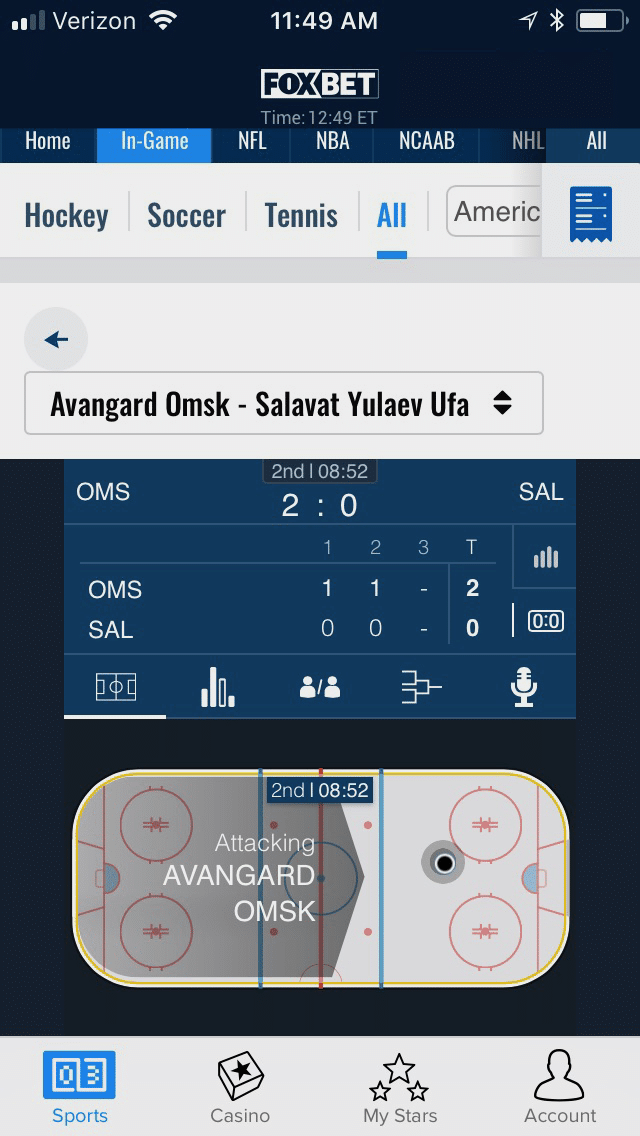Open the microphone commentary tab
The image size is (640, 1136).
[523, 686]
